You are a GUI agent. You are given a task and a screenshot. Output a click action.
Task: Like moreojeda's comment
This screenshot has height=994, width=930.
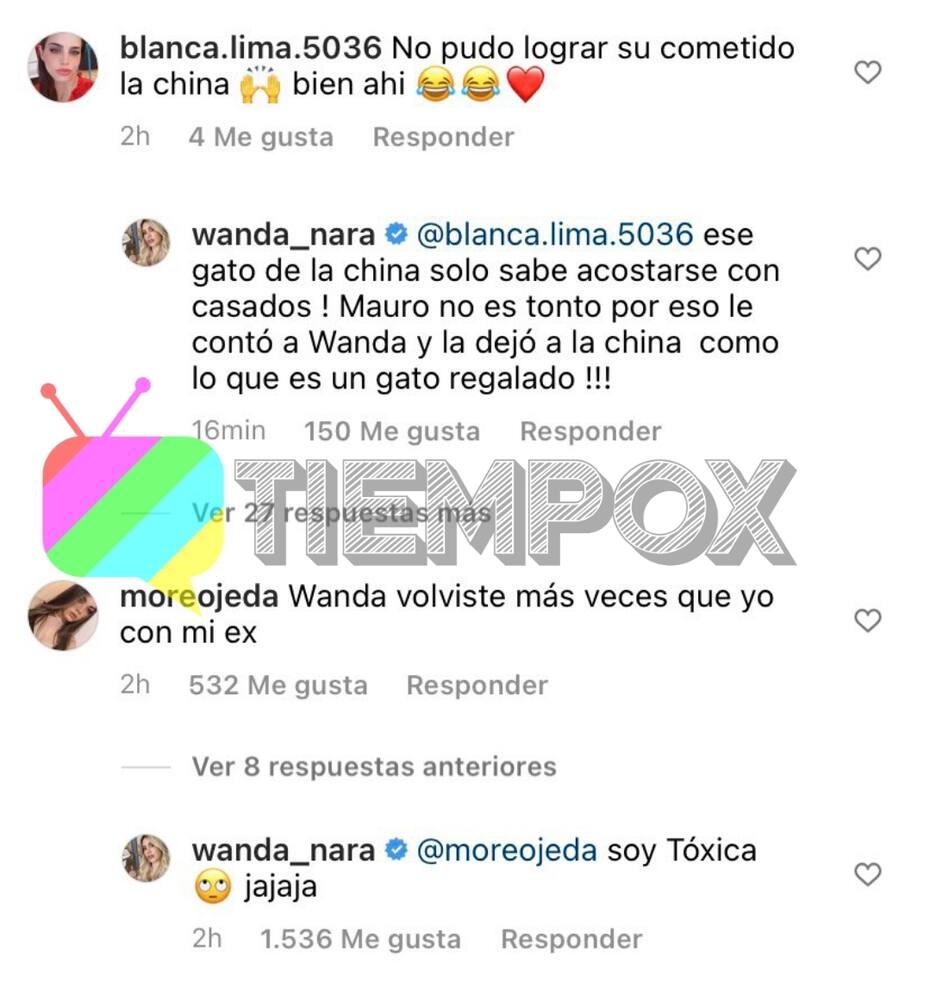pos(867,621)
